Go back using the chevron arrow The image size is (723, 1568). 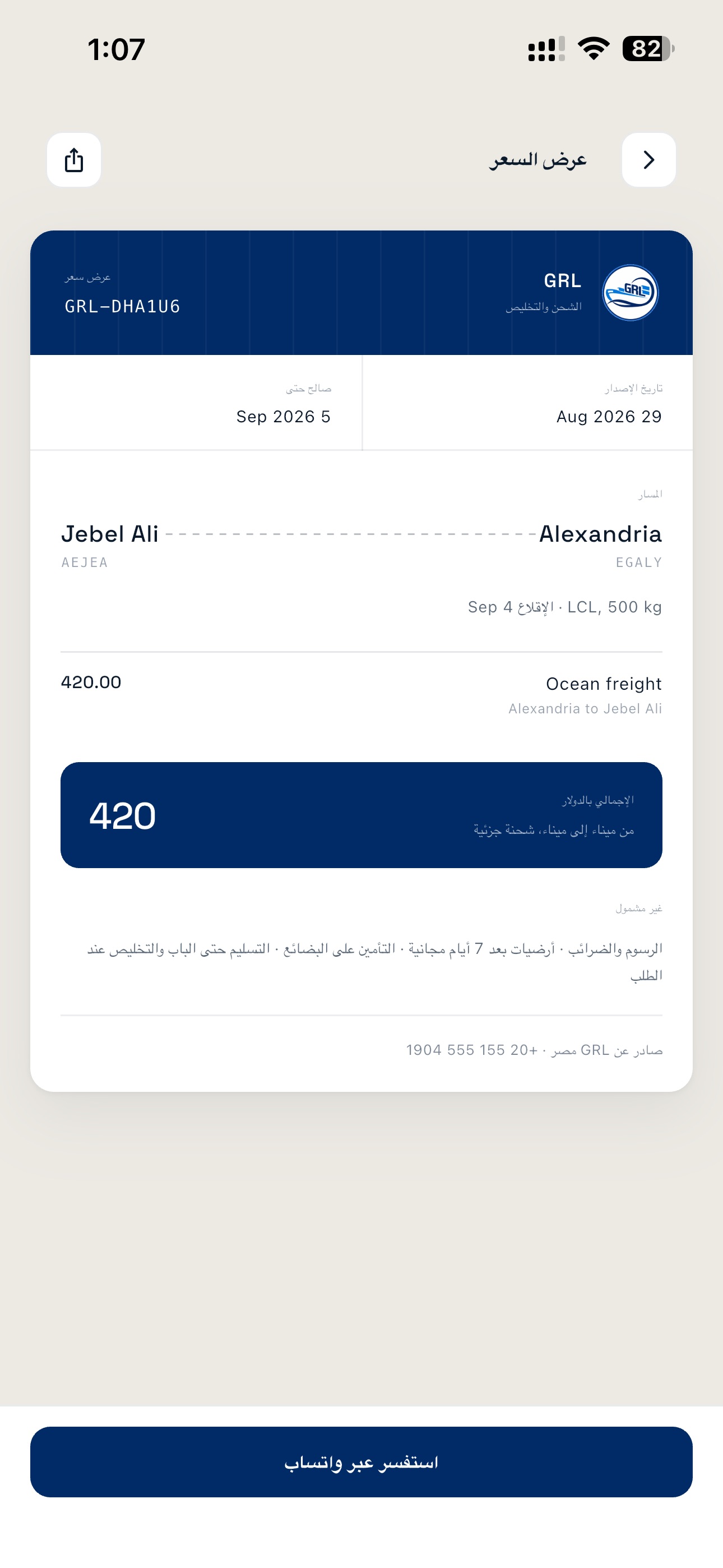click(649, 160)
